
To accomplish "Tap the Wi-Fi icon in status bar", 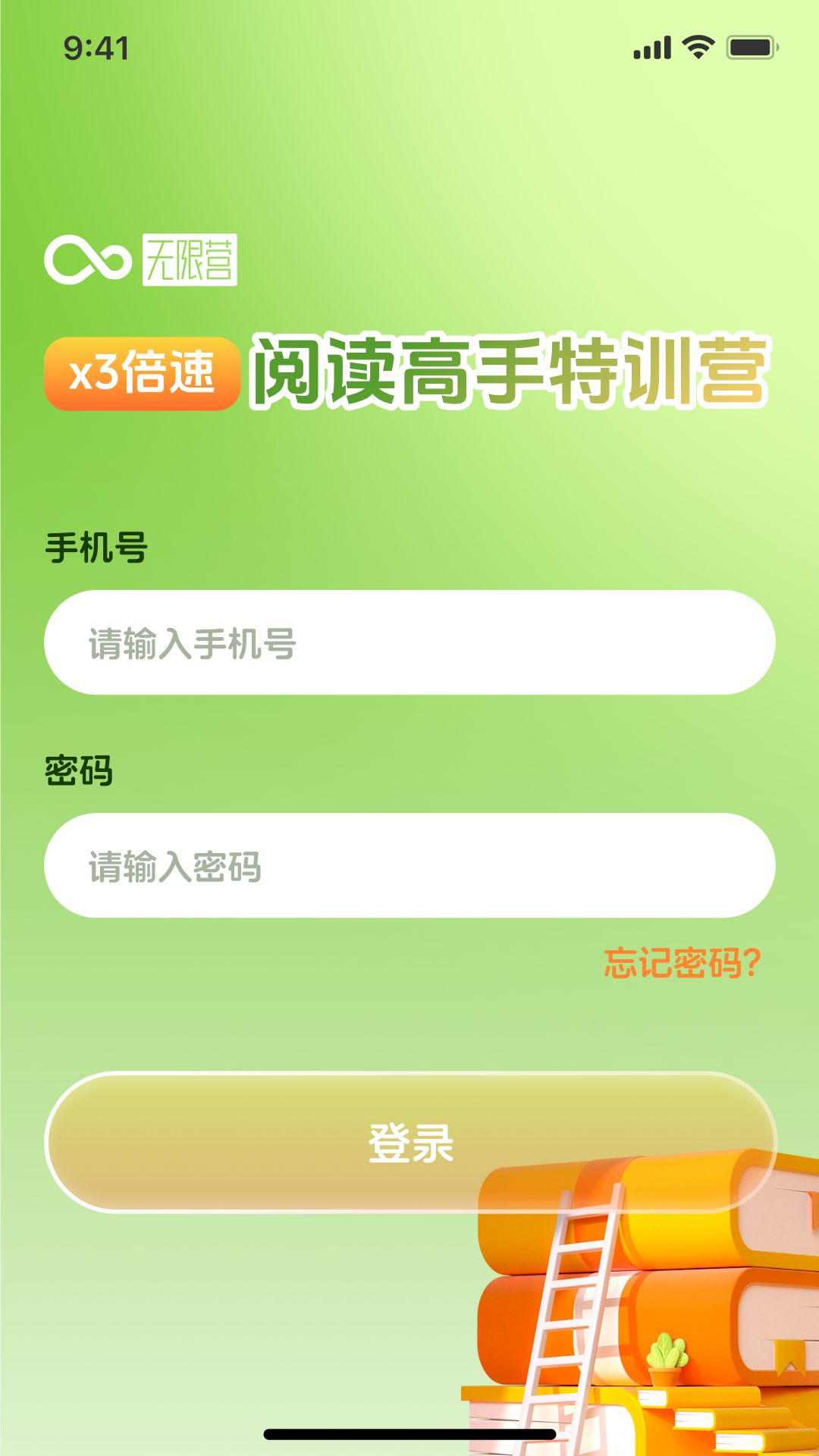I will coord(697,45).
